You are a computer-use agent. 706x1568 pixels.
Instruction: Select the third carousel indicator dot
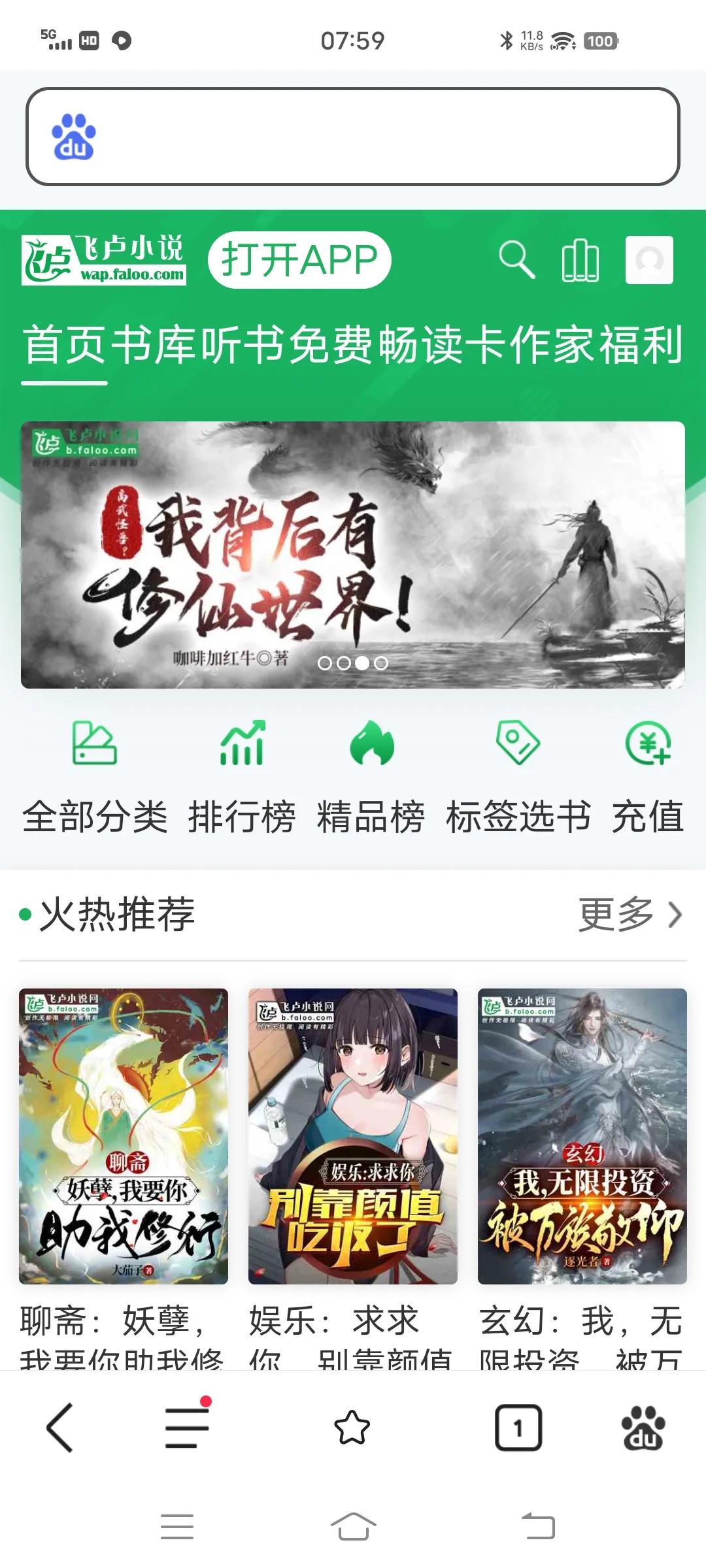click(361, 663)
